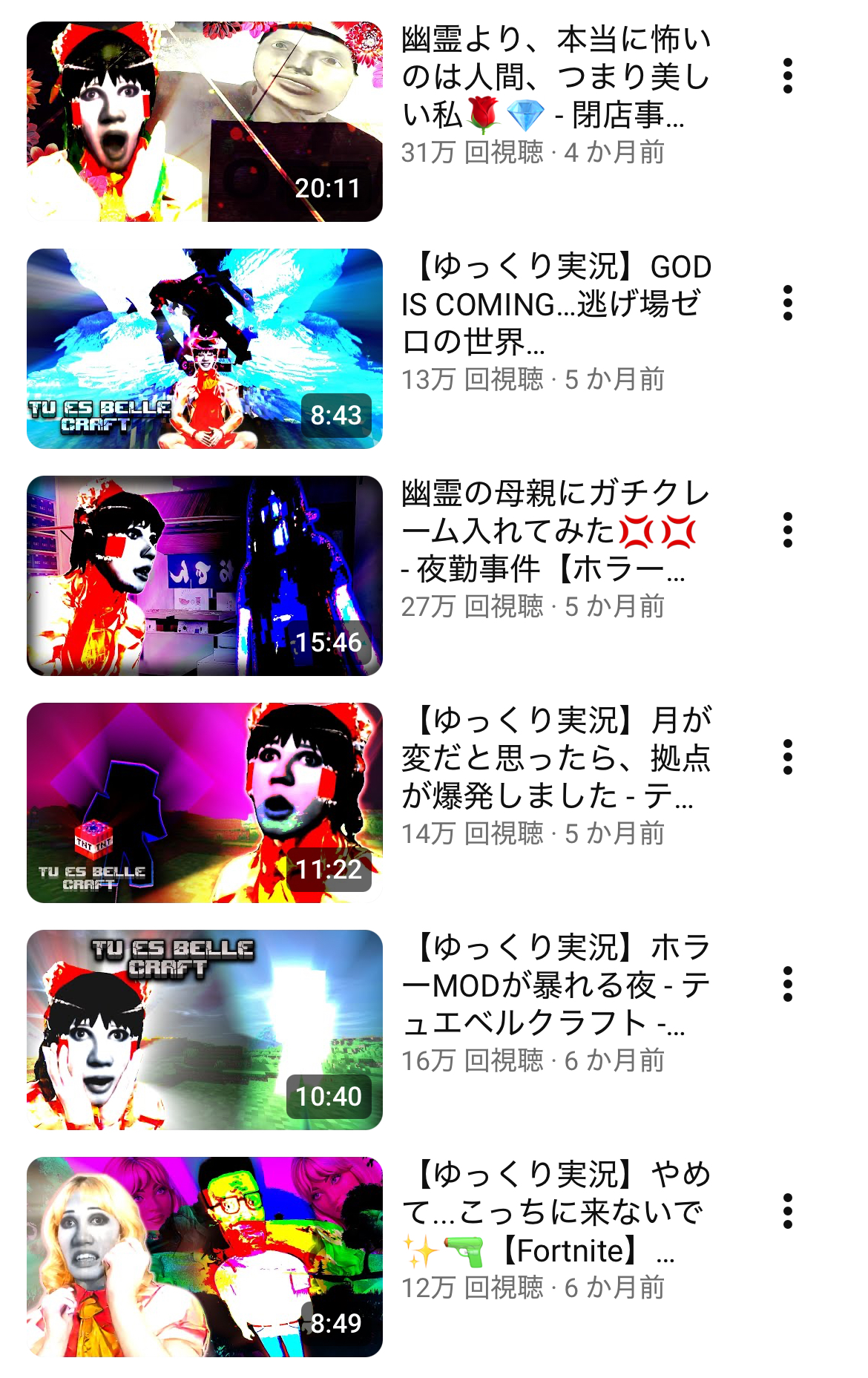Open overflow menu for GOD IS COMING video
The image size is (868, 1378).
coord(787,303)
